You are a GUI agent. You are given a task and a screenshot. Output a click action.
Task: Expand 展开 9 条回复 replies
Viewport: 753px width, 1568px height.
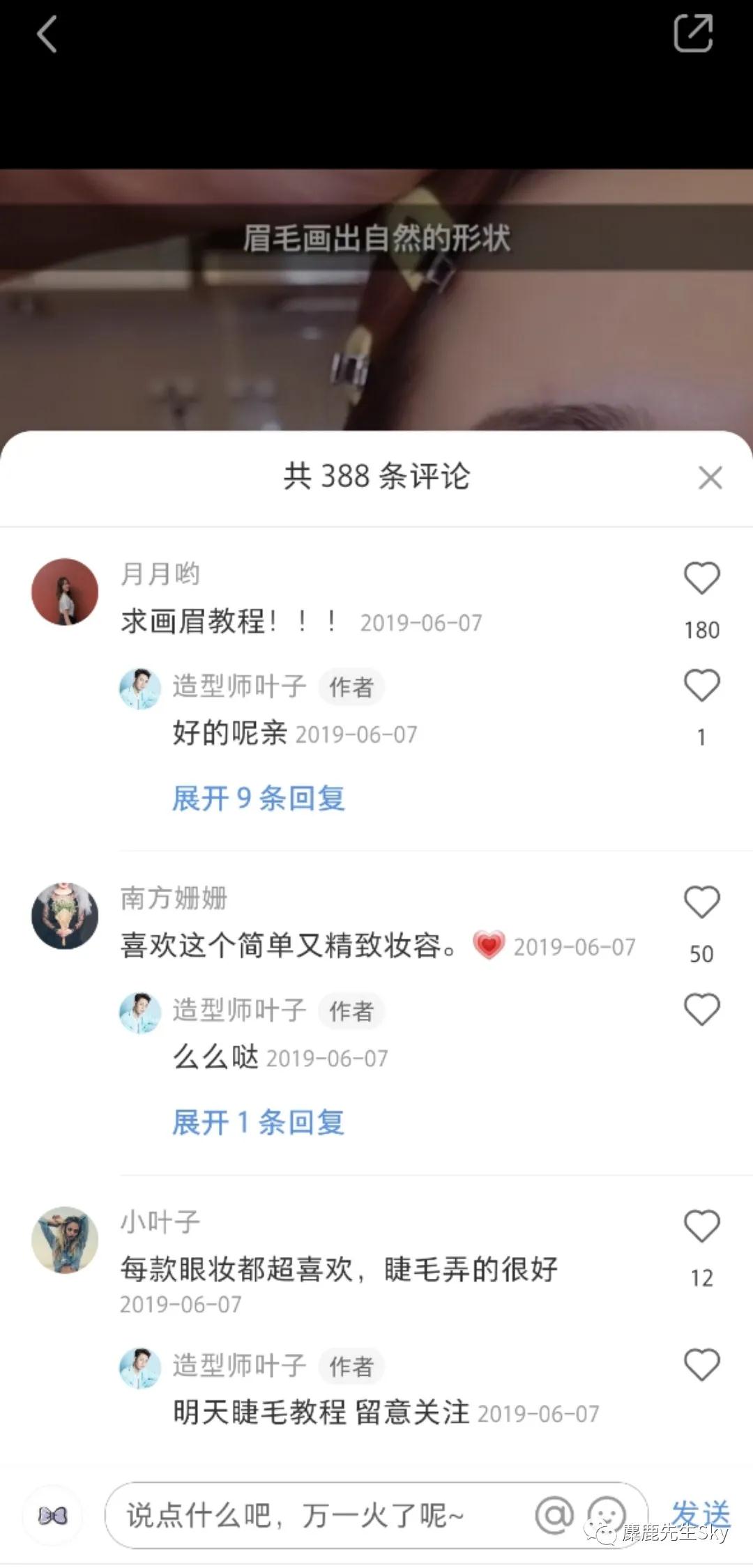[x=259, y=799]
